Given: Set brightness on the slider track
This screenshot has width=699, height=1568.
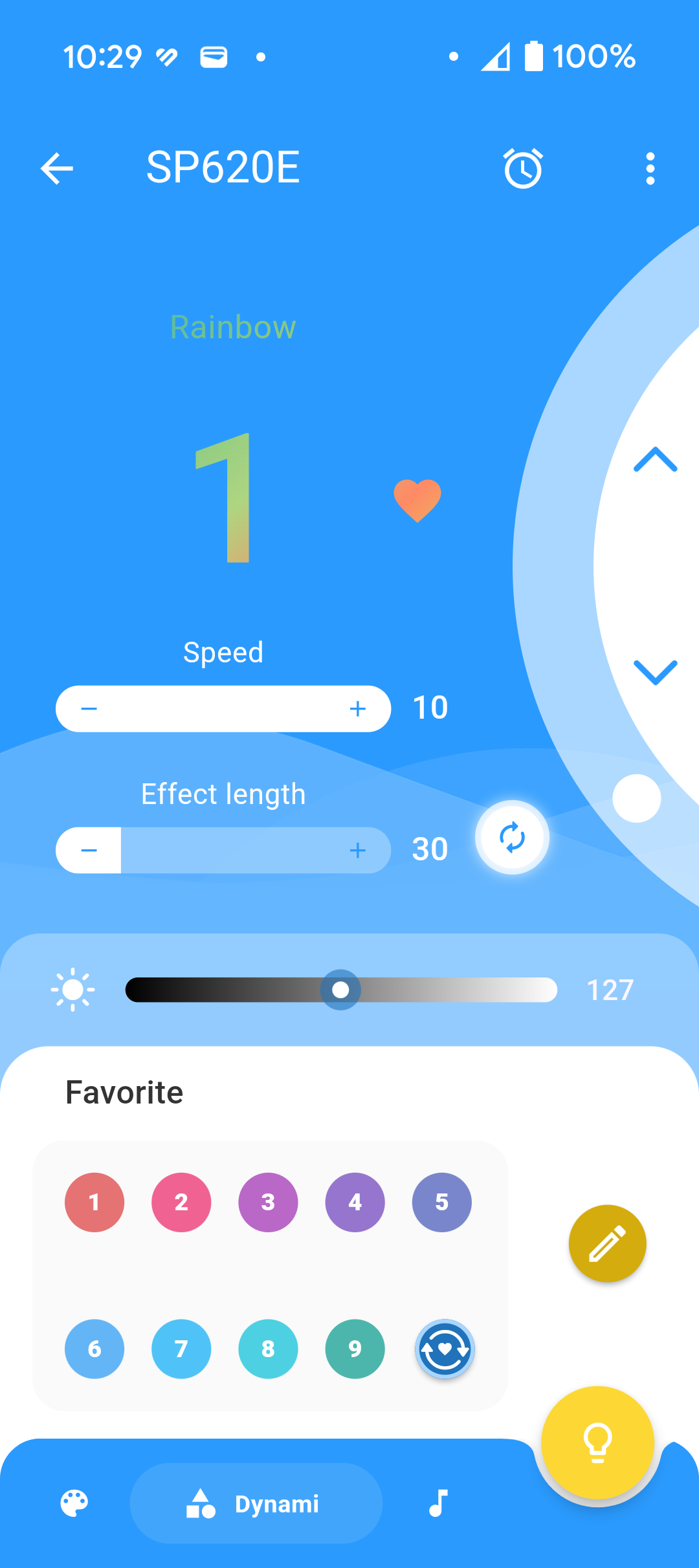Looking at the screenshot, I should coord(341,990).
